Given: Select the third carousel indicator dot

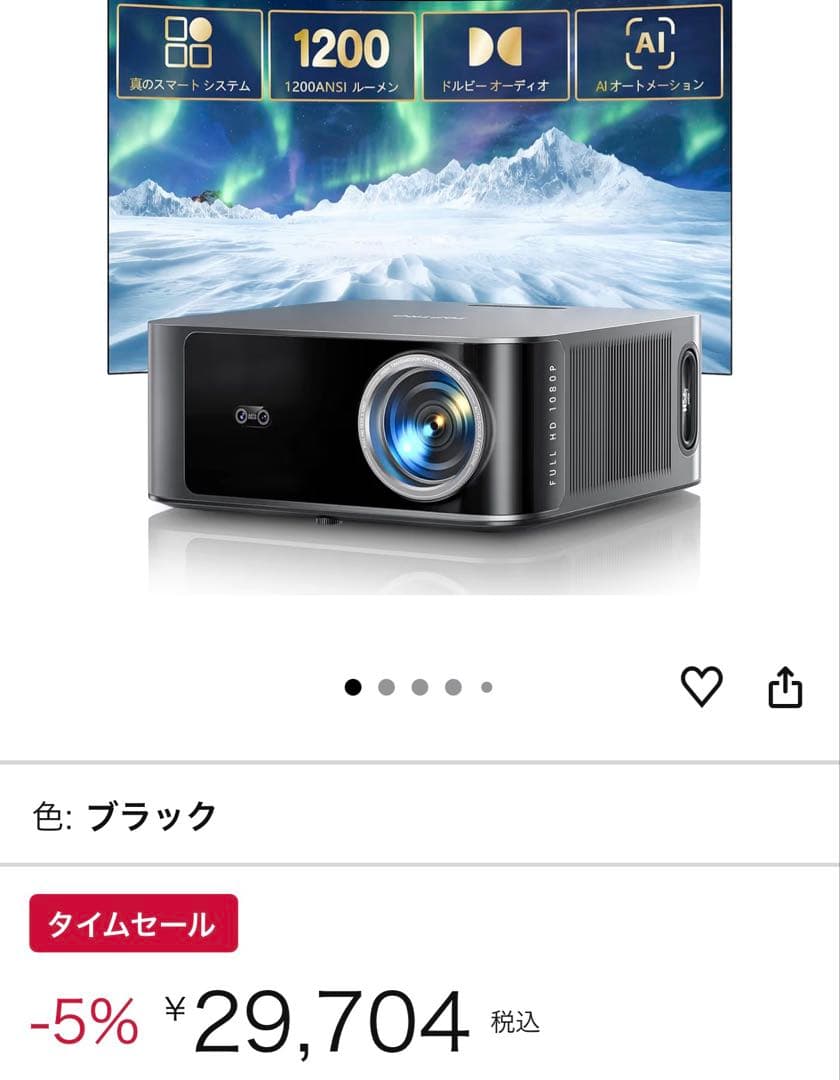Looking at the screenshot, I should pyautogui.click(x=419, y=687).
